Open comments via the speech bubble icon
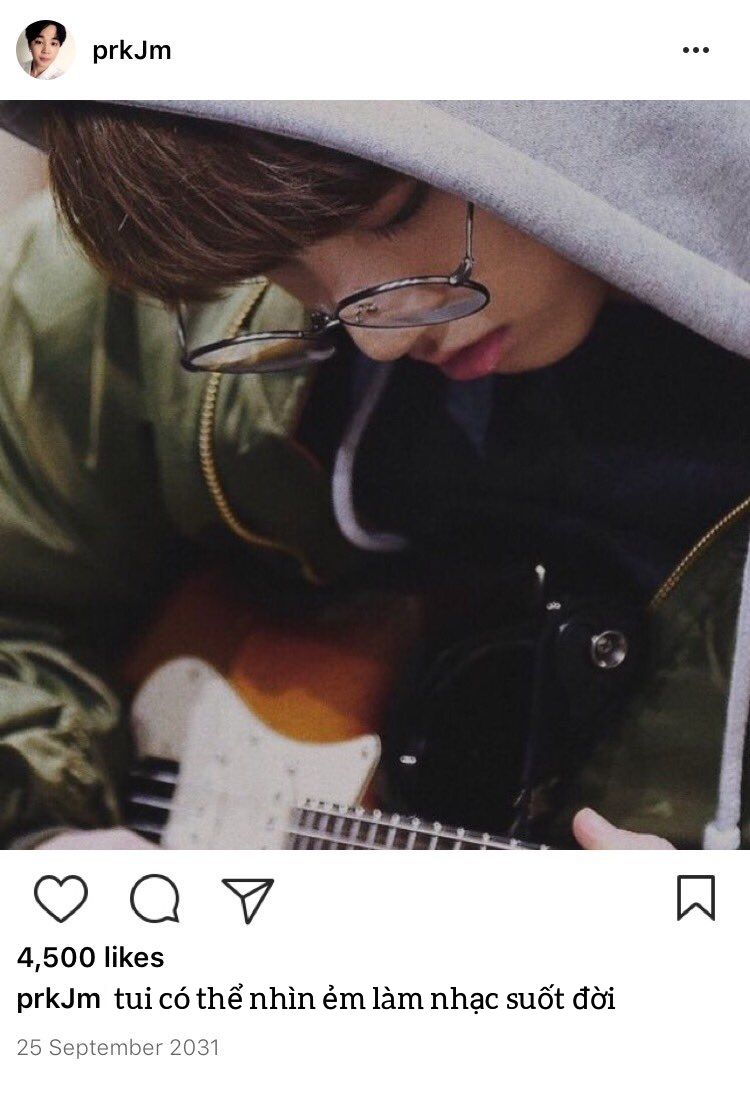Image resolution: width=750 pixels, height=1093 pixels. point(155,897)
